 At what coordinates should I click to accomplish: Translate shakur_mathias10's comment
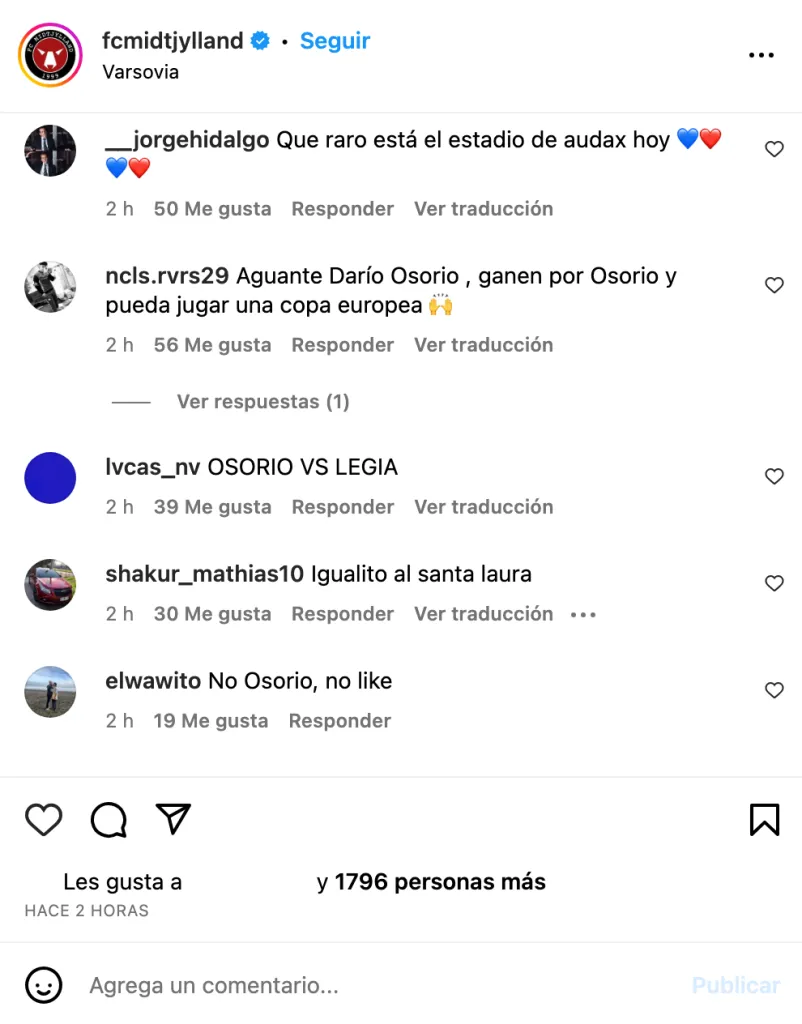pos(483,614)
